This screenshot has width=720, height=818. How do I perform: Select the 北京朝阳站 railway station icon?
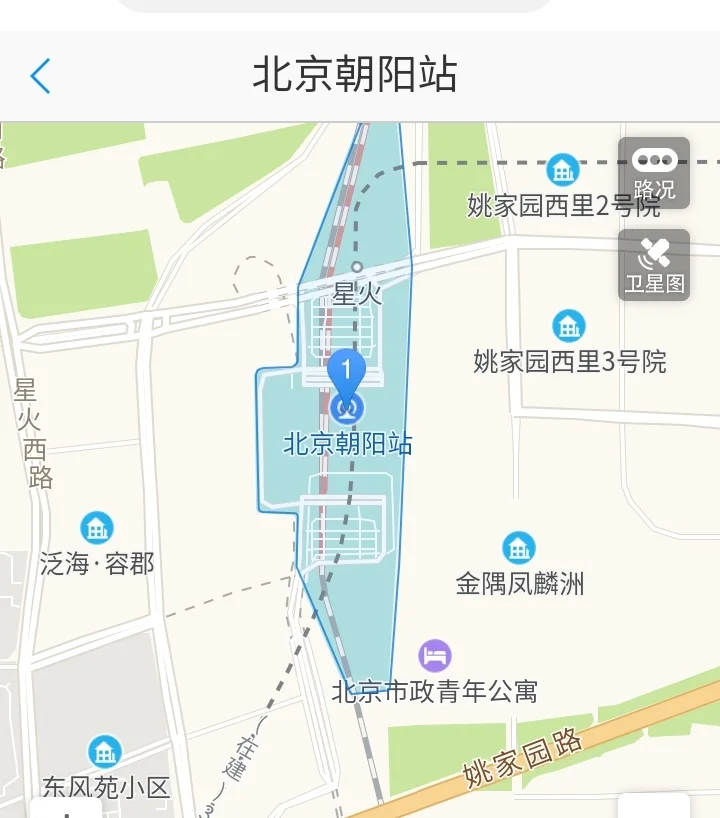349,406
